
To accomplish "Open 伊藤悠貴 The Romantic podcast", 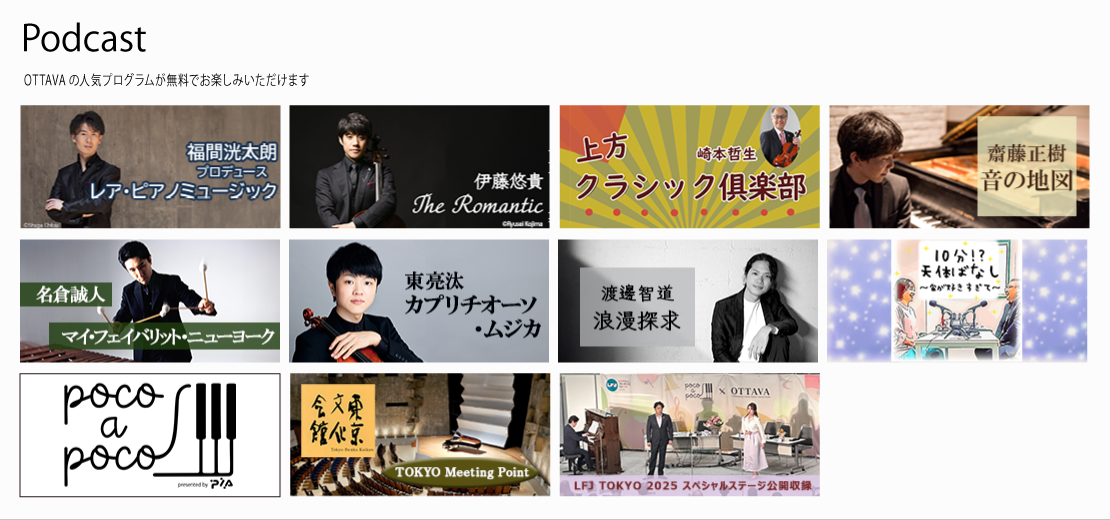I will [419, 167].
